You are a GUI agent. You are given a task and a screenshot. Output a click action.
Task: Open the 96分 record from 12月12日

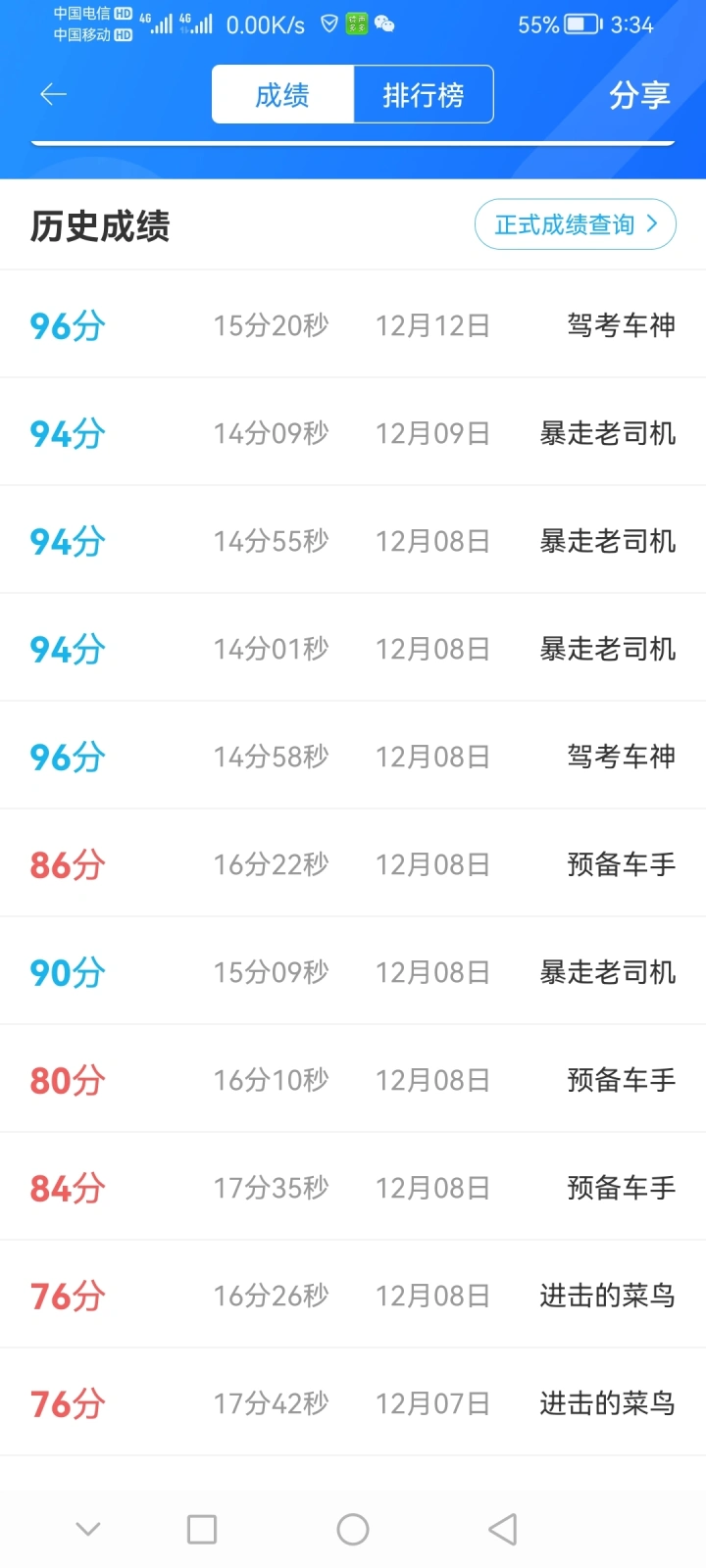click(353, 324)
